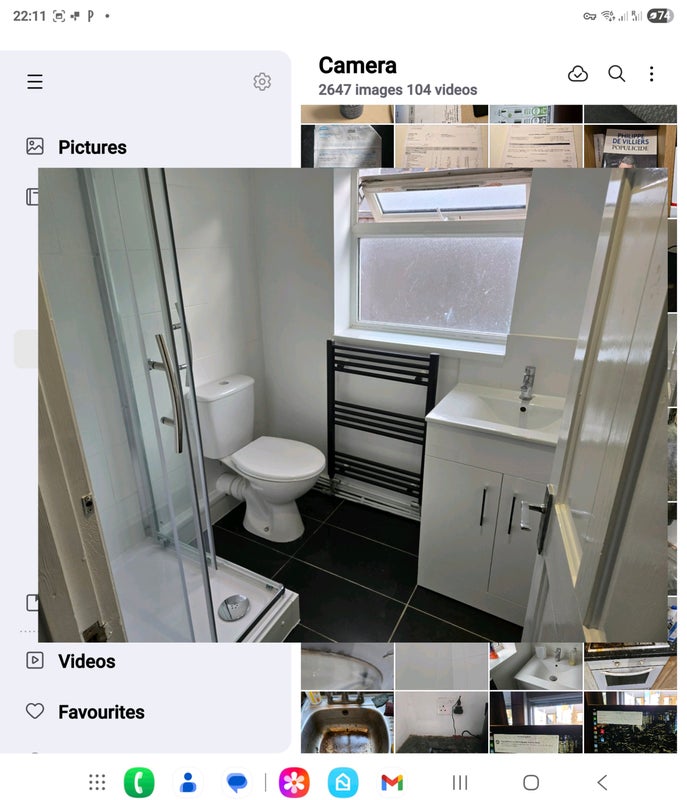Viewport: 687px width, 800px height.
Task: Search the Camera album
Action: [x=617, y=74]
